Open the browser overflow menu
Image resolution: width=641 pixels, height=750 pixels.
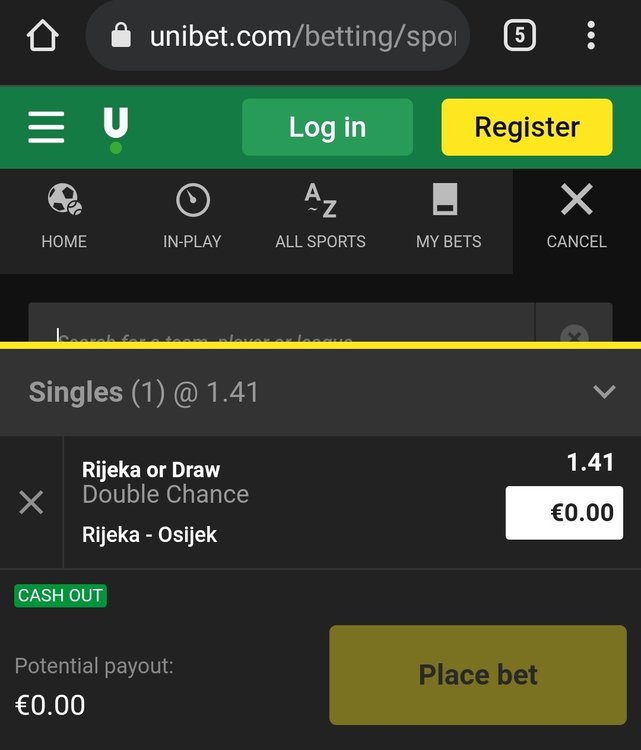(591, 37)
